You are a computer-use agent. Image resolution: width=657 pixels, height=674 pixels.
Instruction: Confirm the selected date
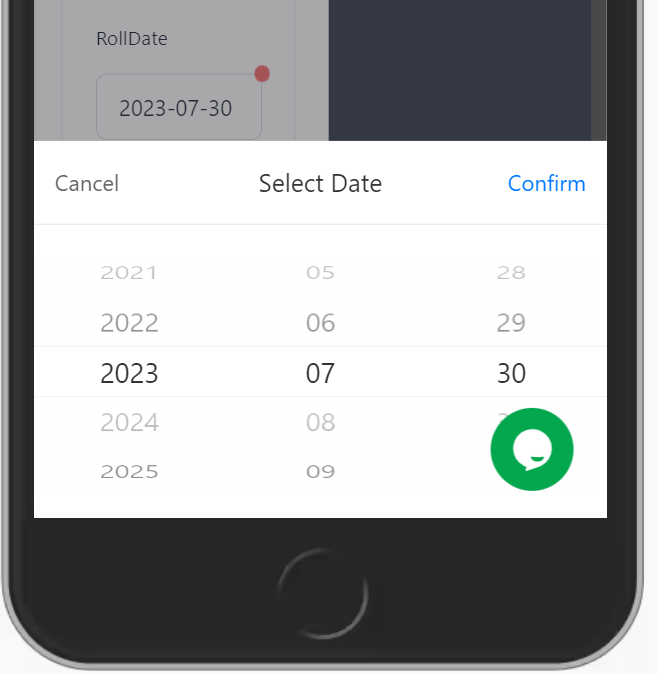point(546,184)
